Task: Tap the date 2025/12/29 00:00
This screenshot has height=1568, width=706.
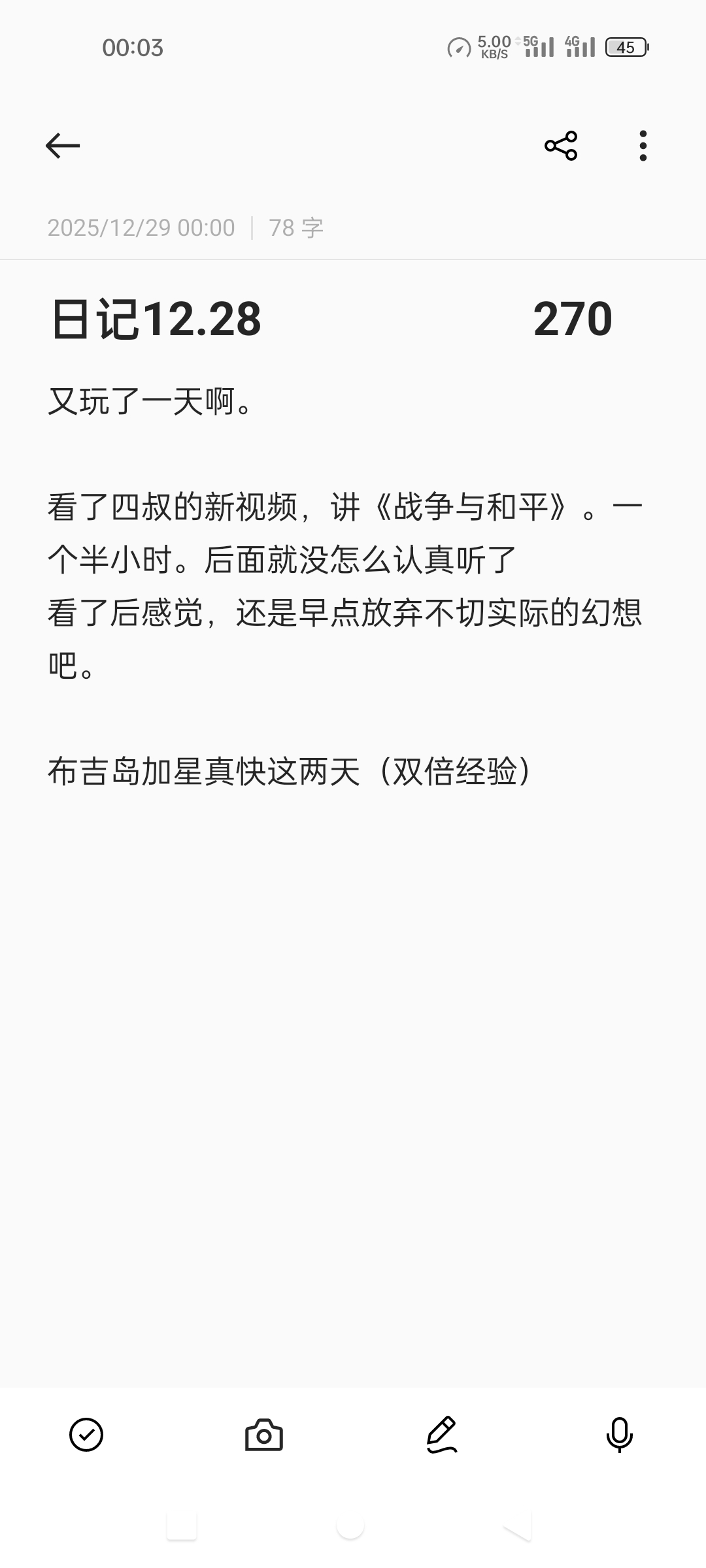Action: [141, 227]
